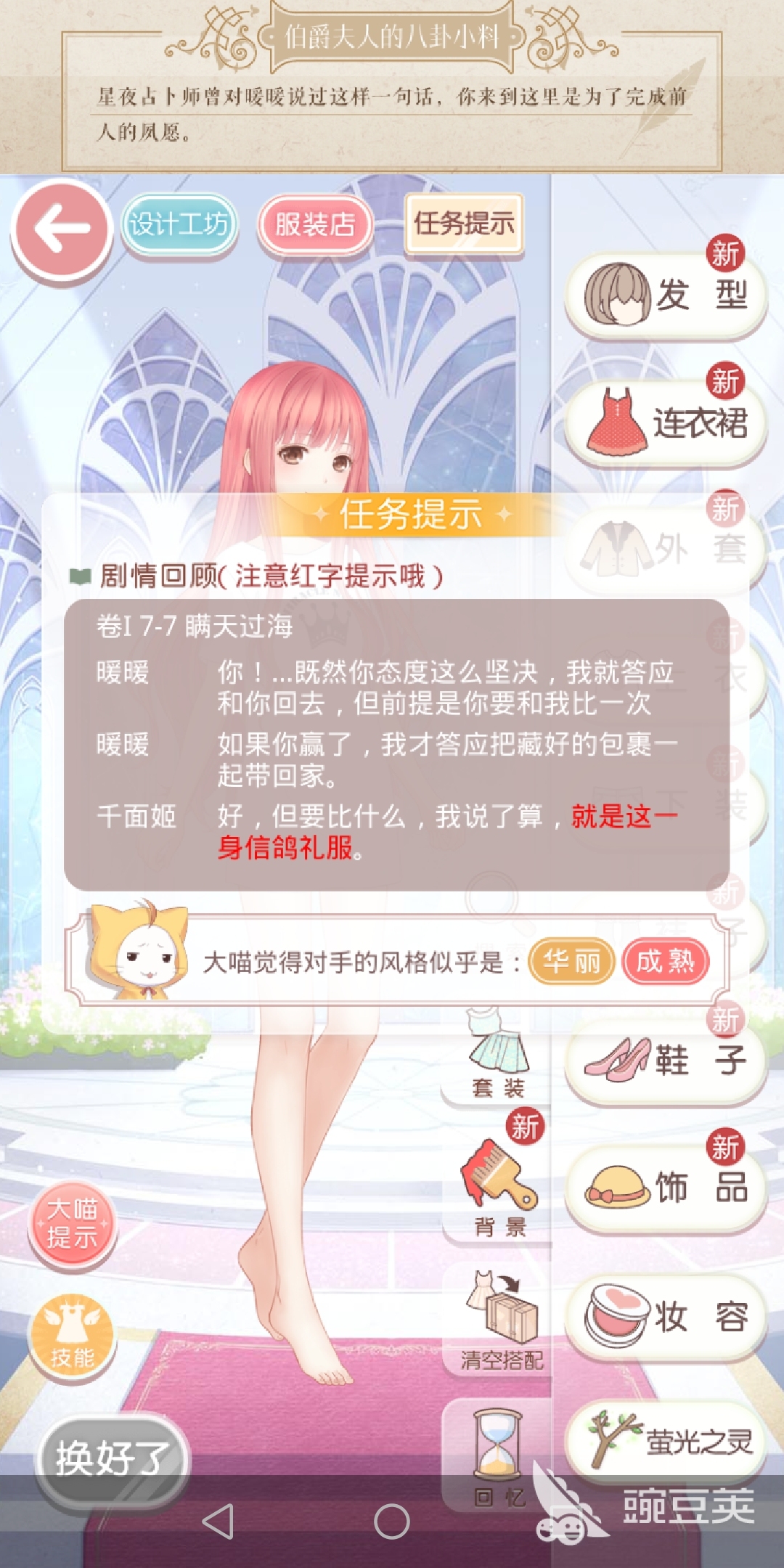The width and height of the screenshot is (784, 1568).
Task: Tap the 大喵提示 hint button
Action: coord(72,1225)
